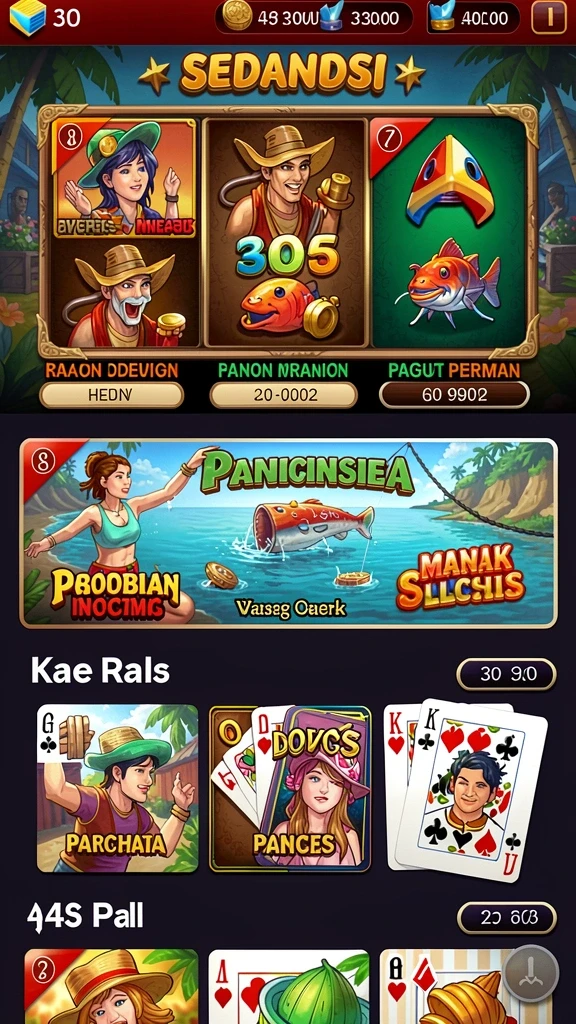Tap the 20-0002 button
Screen dimensions: 576x1024
283,395
